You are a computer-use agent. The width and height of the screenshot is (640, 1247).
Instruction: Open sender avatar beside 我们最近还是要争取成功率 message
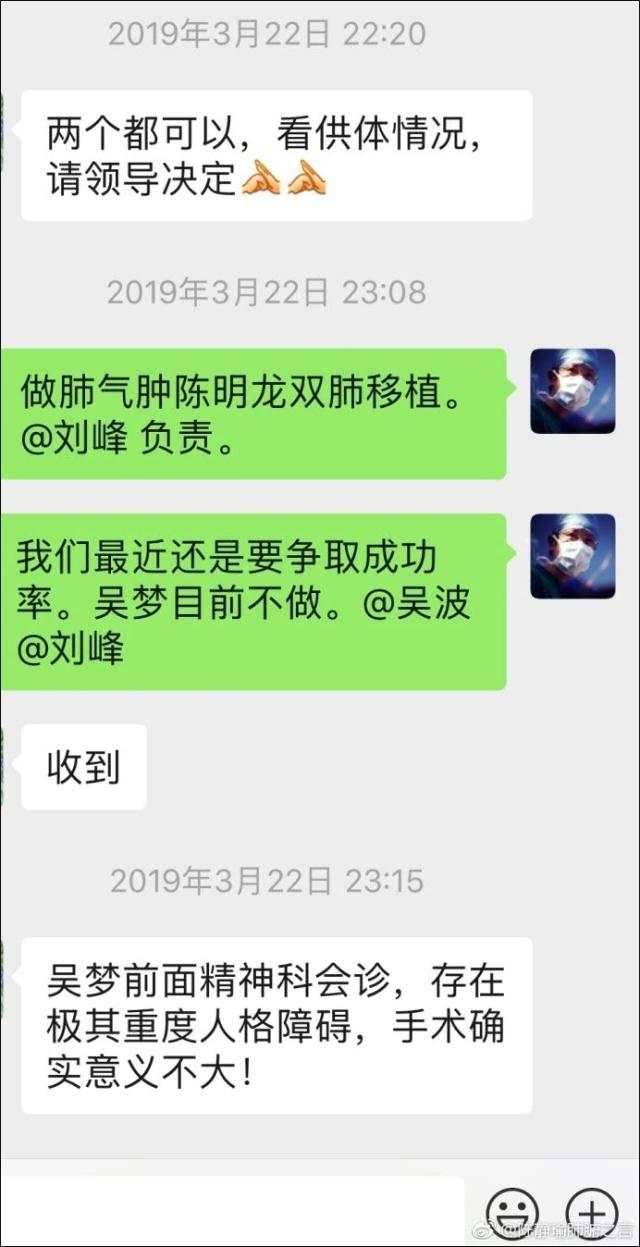tap(572, 556)
